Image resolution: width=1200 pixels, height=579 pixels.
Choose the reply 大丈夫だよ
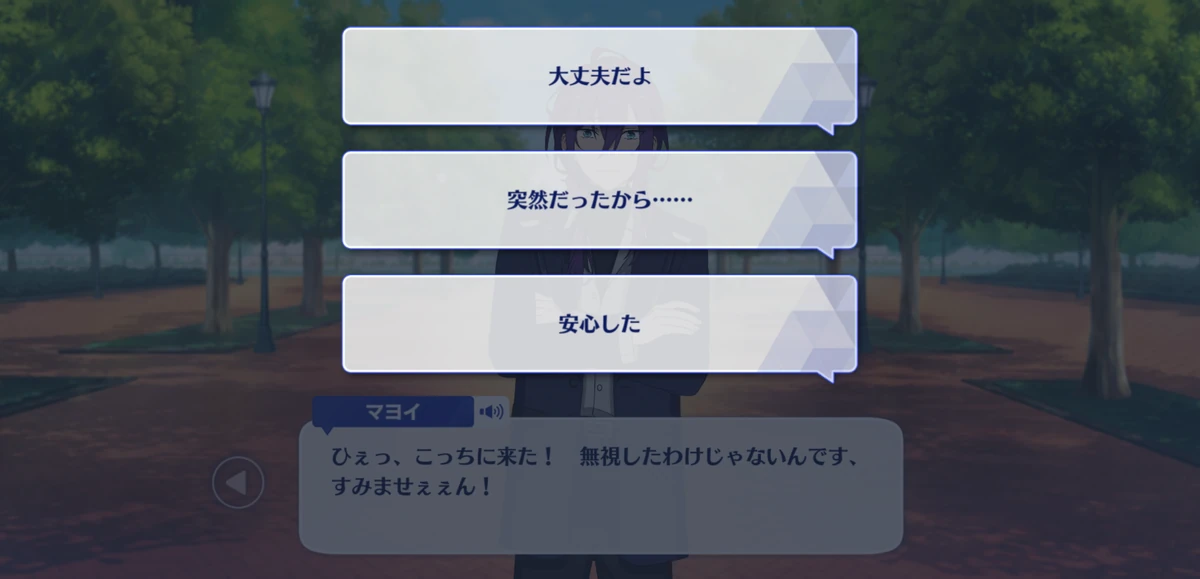599,77
